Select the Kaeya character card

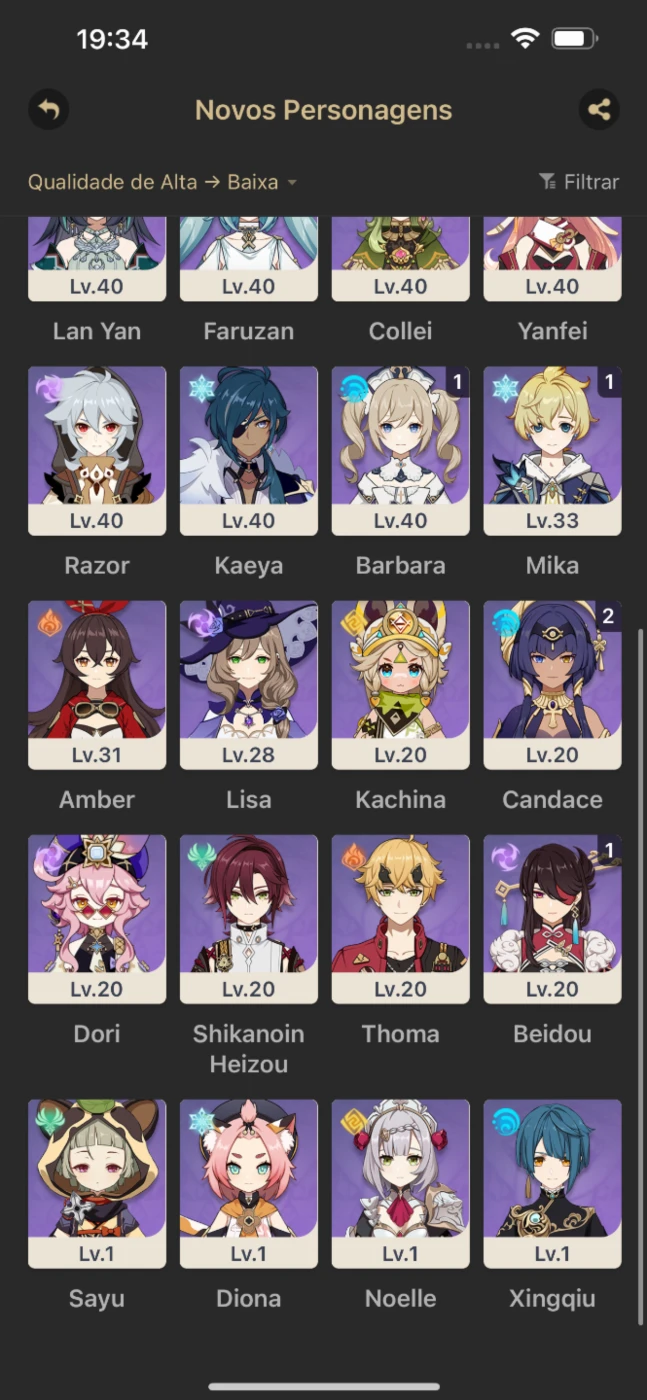tap(249, 451)
